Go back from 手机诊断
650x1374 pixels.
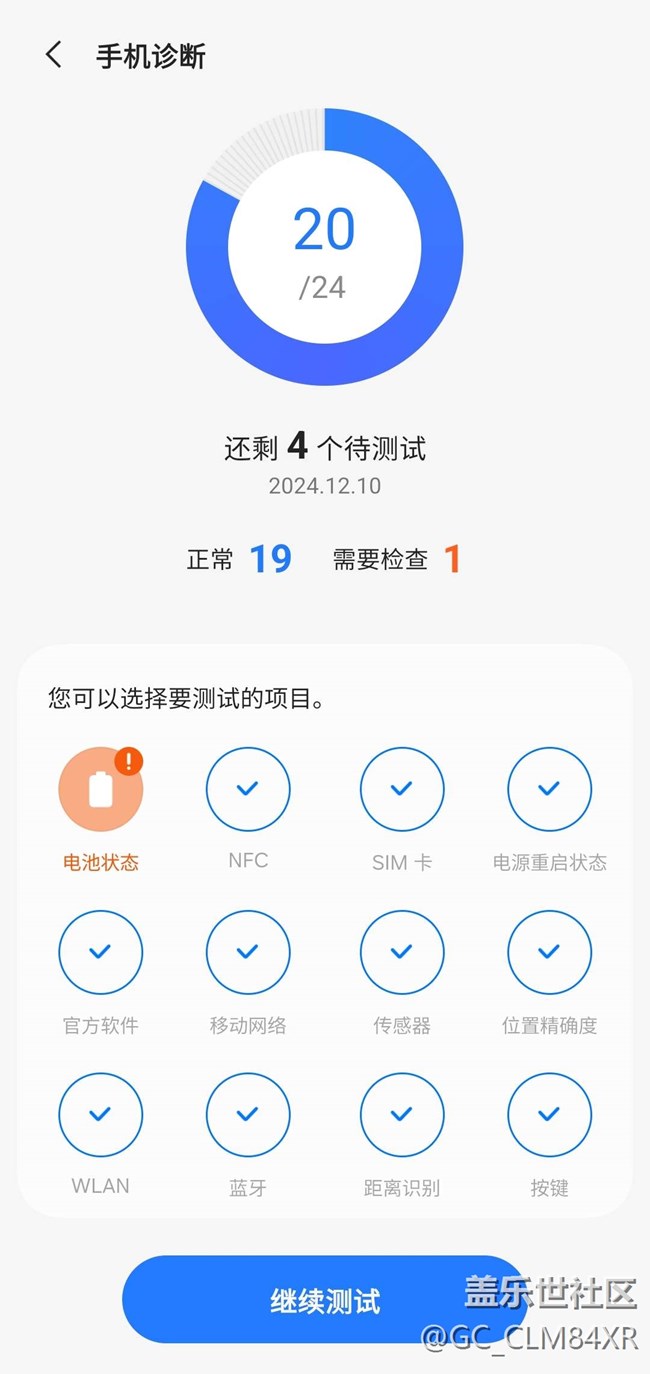(x=54, y=55)
